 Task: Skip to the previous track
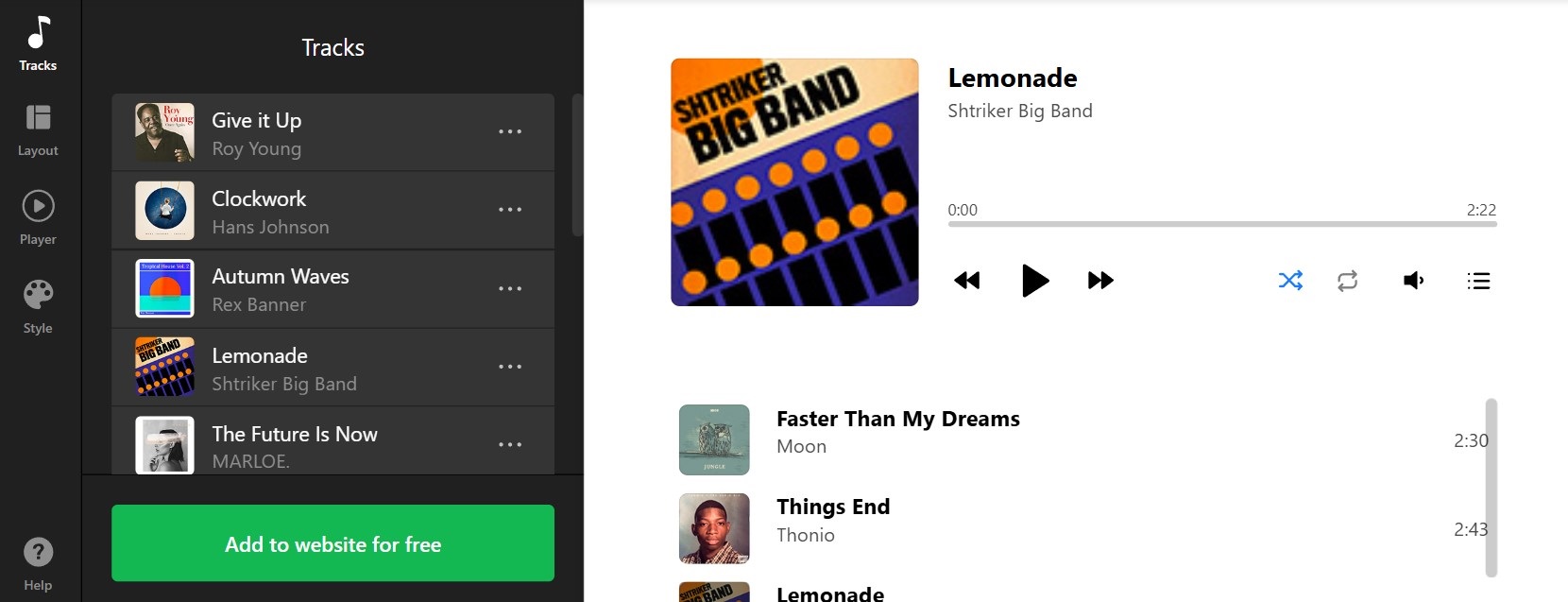click(967, 281)
